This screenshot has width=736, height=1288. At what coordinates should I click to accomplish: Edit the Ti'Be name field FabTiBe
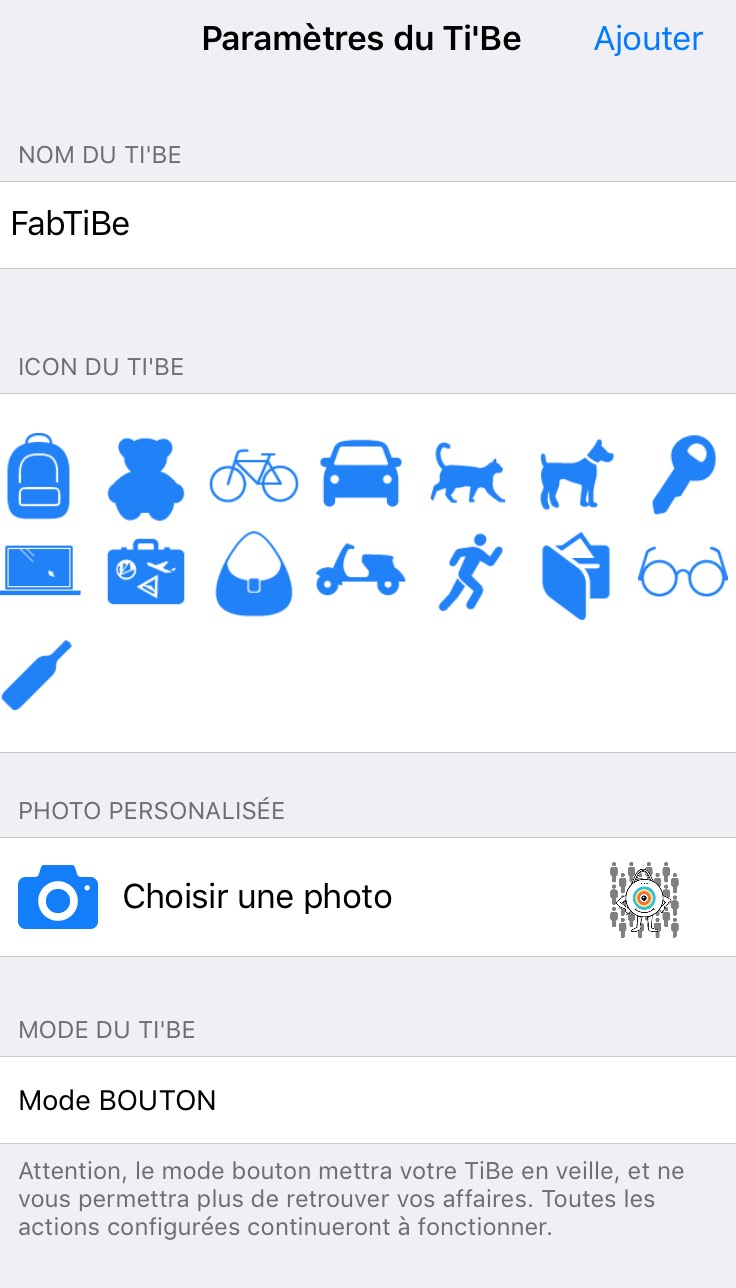click(x=368, y=224)
